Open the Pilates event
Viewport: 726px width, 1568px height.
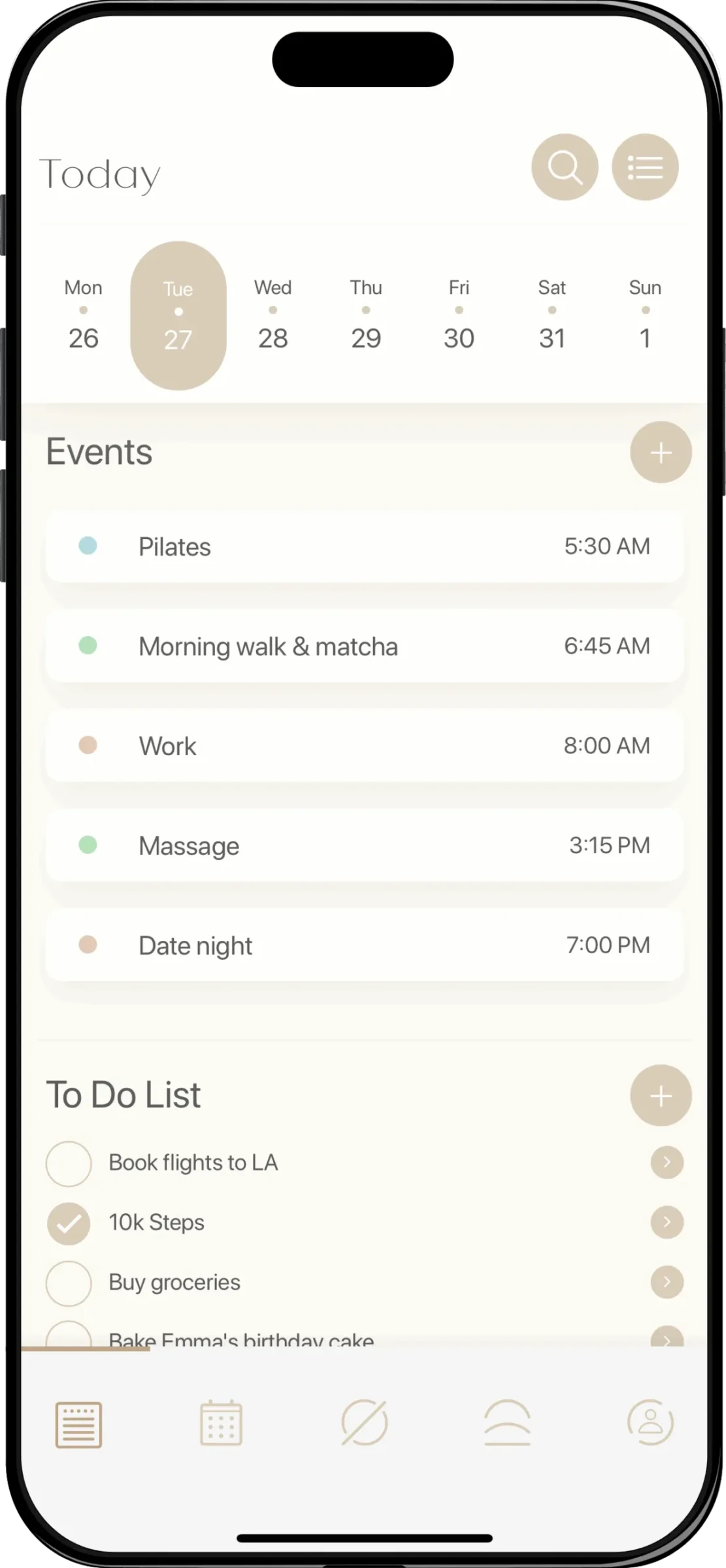click(x=364, y=547)
